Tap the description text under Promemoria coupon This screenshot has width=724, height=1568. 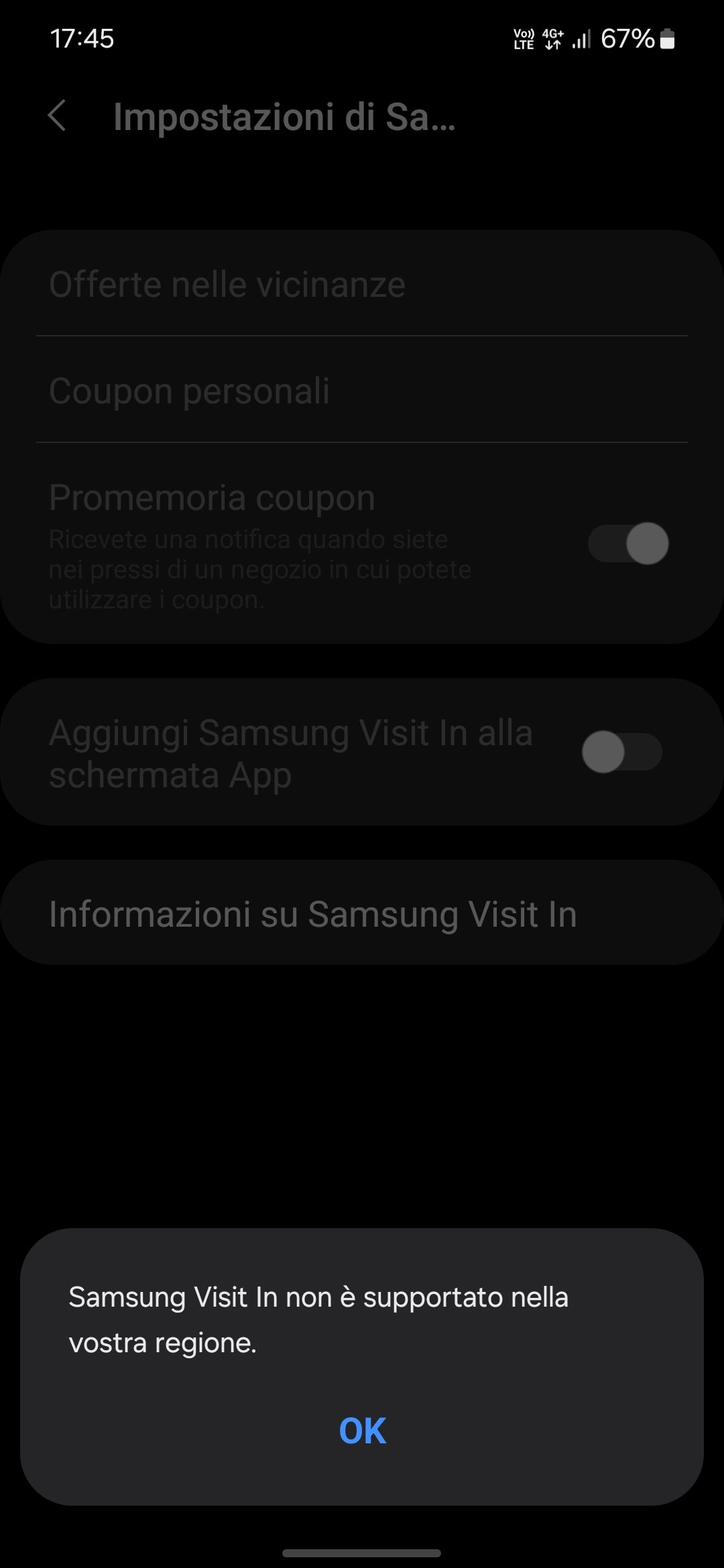coord(260,569)
